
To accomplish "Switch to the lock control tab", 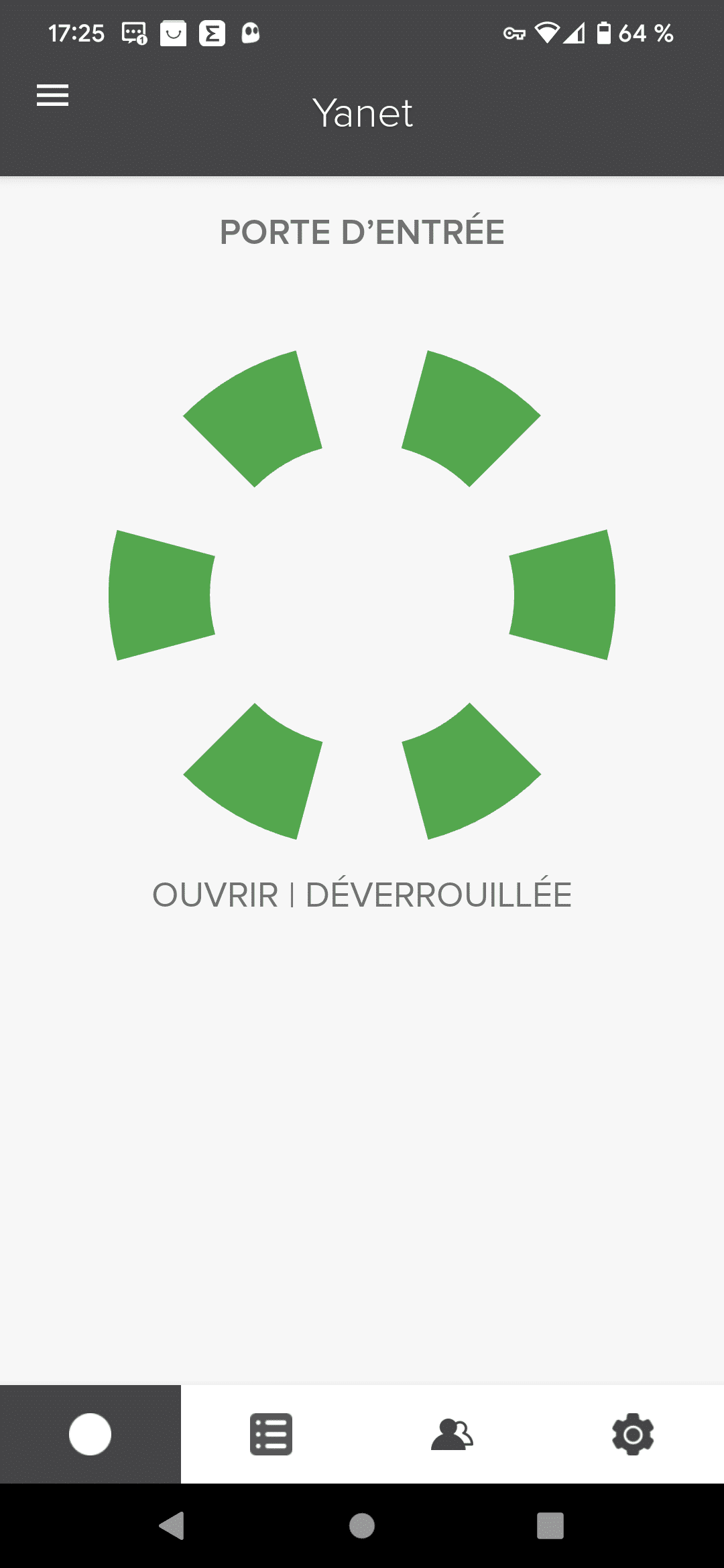I will (90, 1434).
